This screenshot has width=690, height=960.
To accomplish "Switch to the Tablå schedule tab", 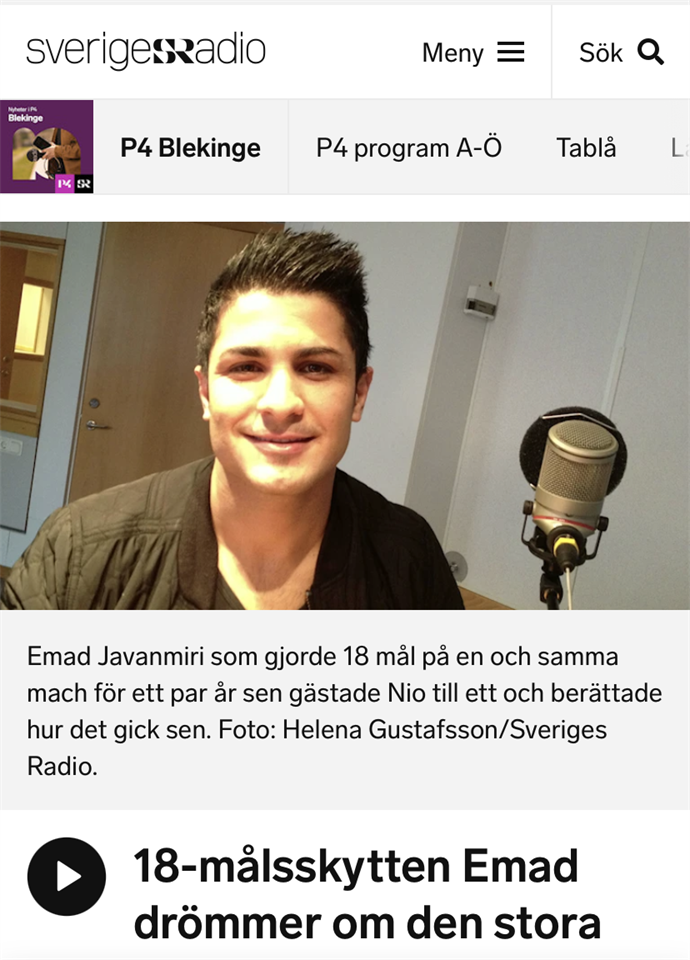I will tap(586, 148).
